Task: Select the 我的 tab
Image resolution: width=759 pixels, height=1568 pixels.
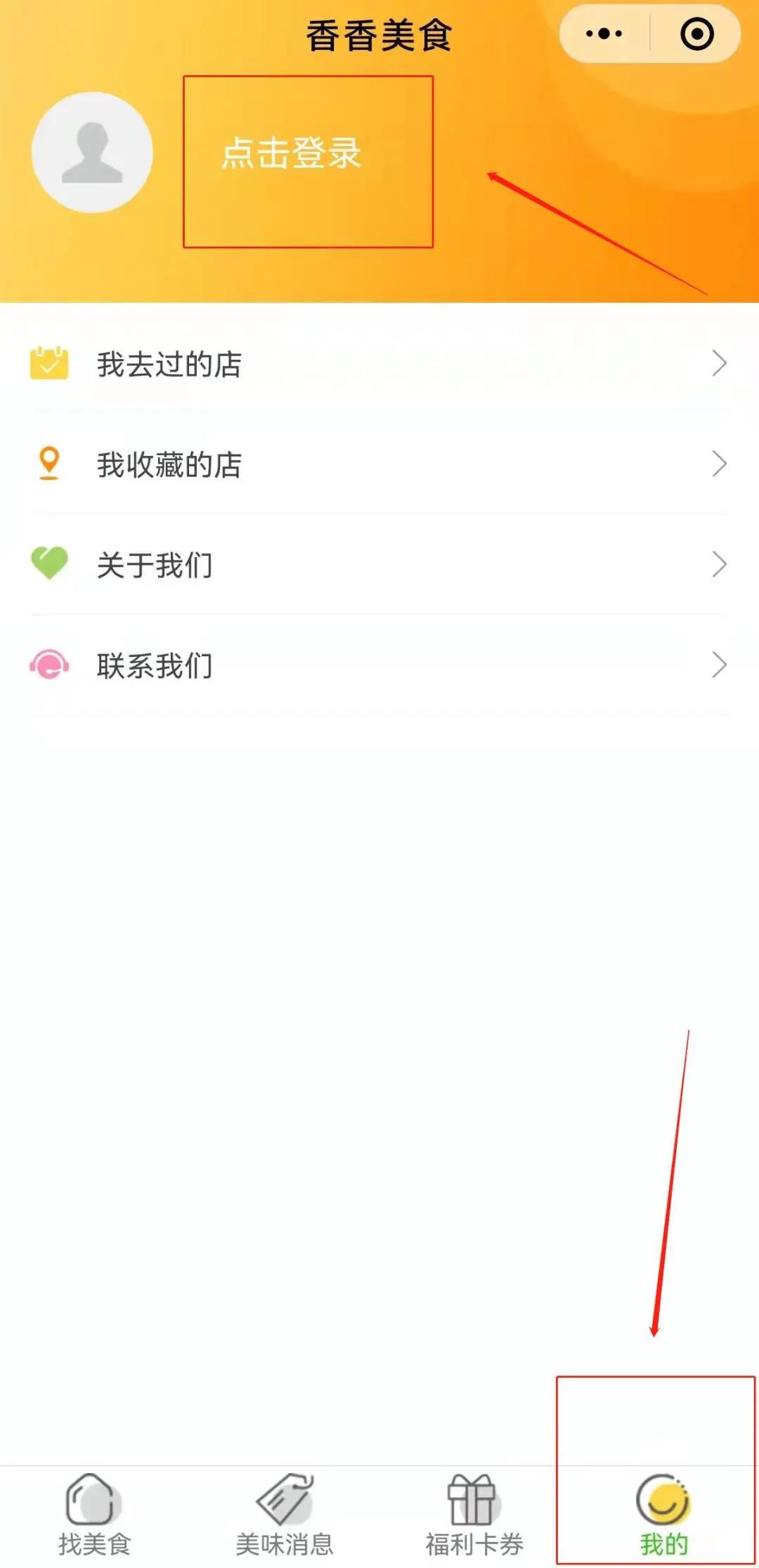Action: (x=663, y=1516)
